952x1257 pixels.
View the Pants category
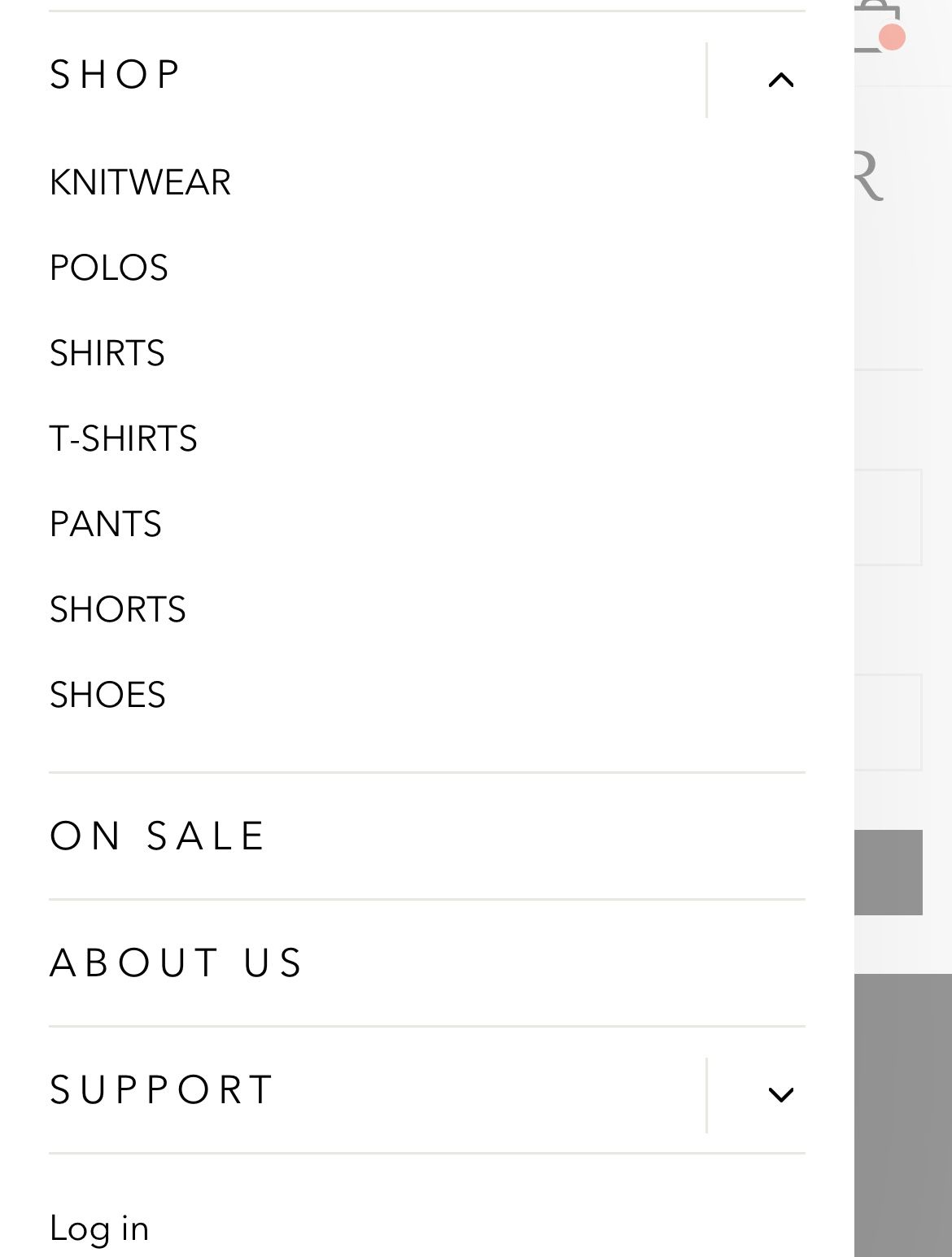click(x=105, y=524)
